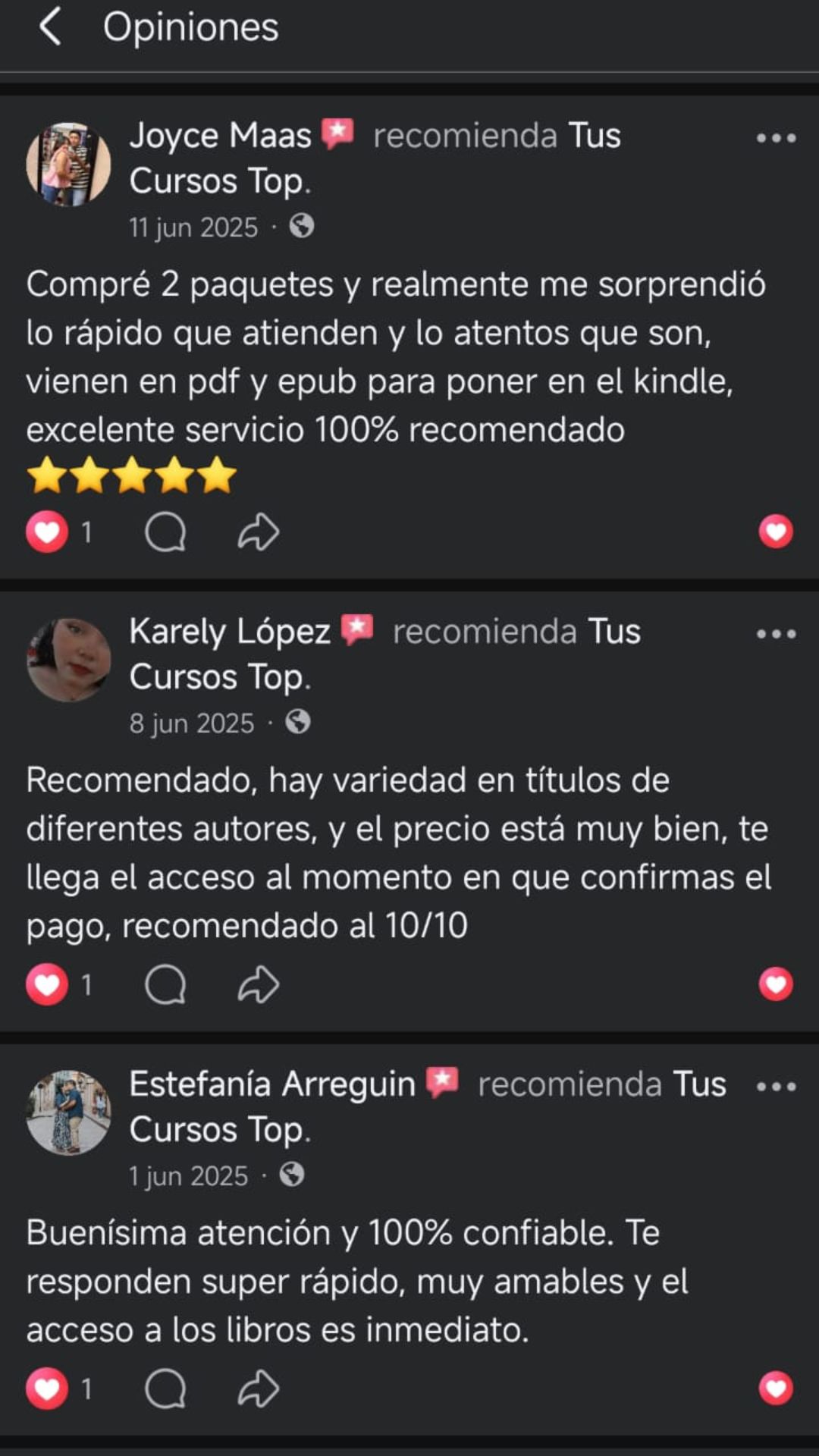
Task: Open Joyce Maas's profile name link
Action: 220,136
